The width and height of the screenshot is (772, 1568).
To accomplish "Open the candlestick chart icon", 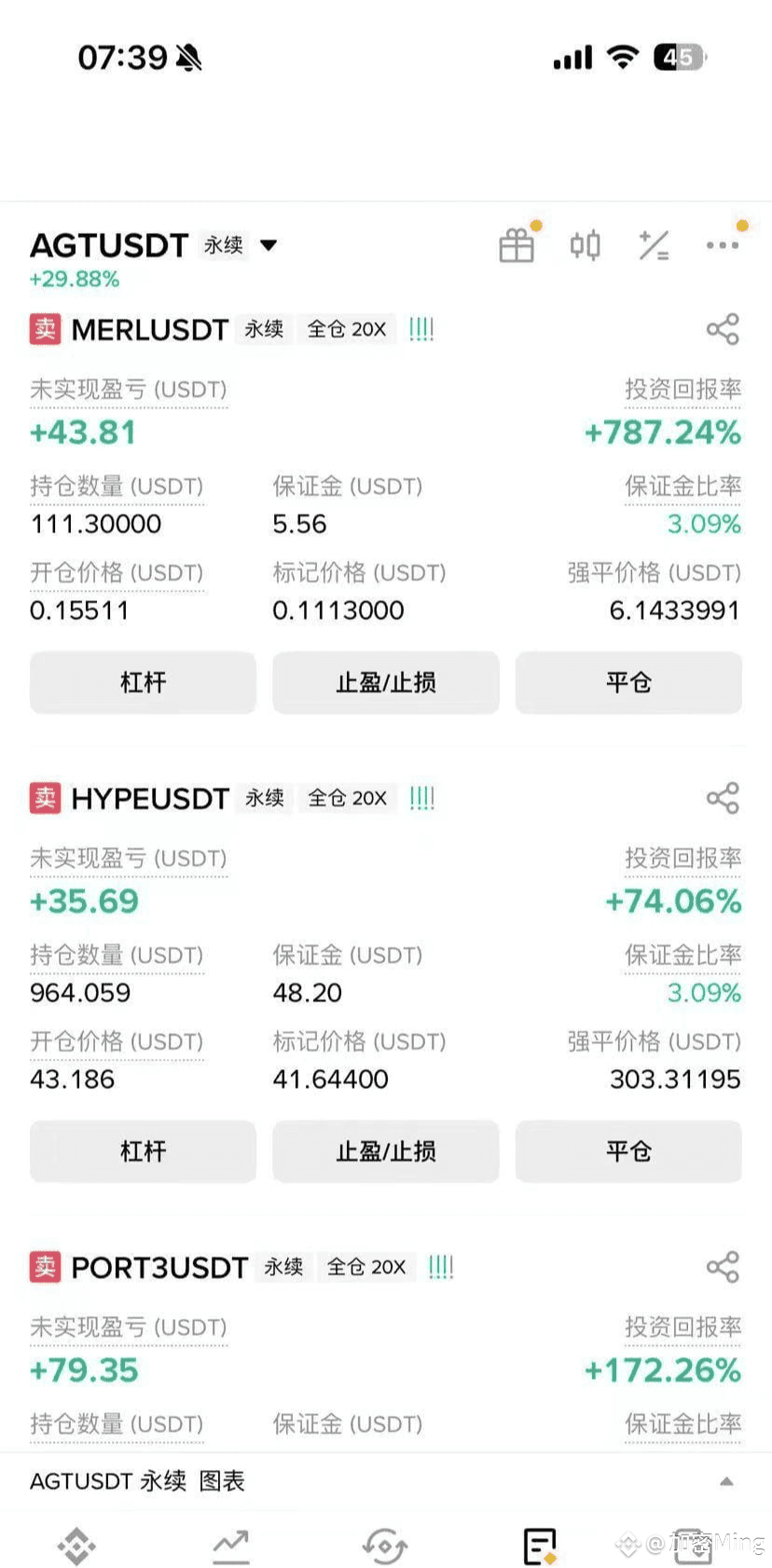I will 586,245.
